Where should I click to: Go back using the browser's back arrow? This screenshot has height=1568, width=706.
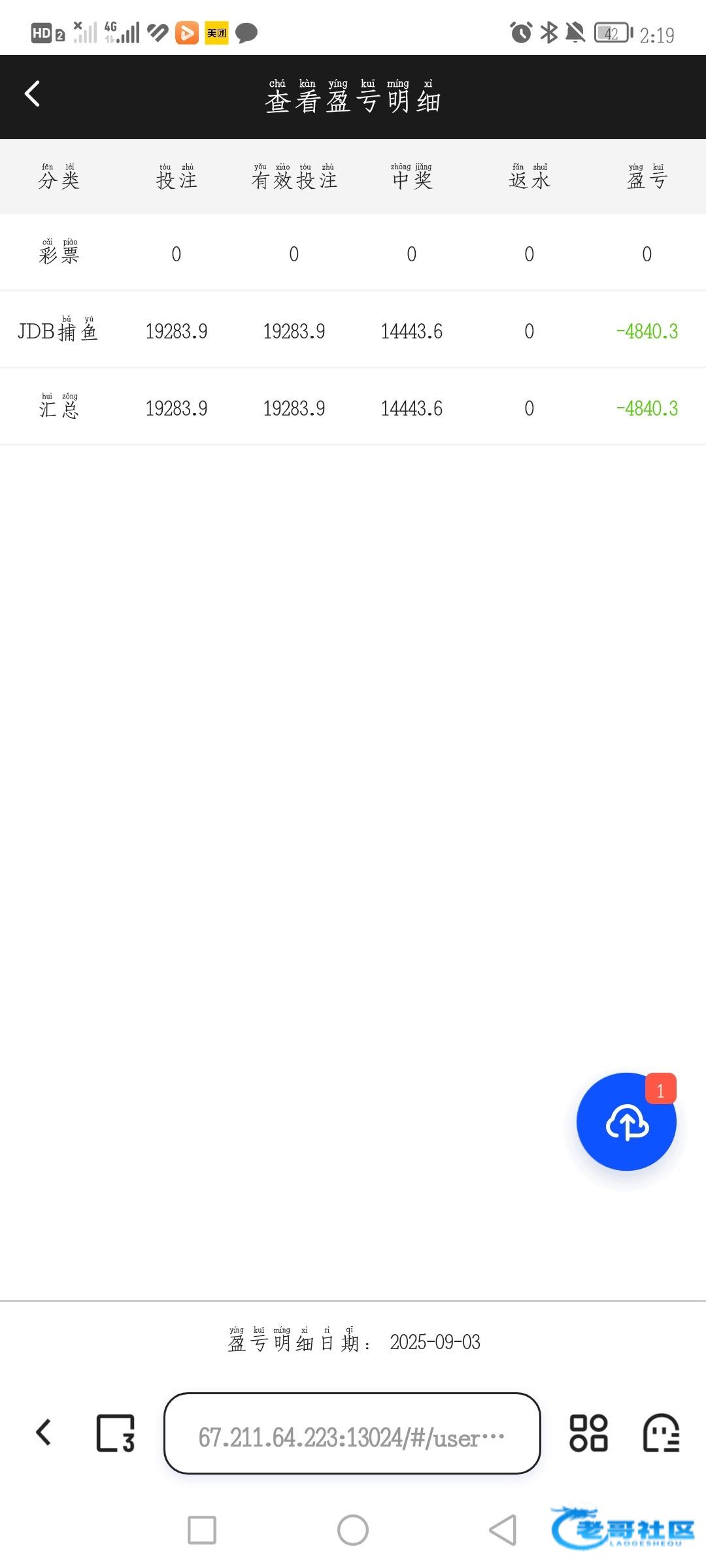(x=43, y=1433)
